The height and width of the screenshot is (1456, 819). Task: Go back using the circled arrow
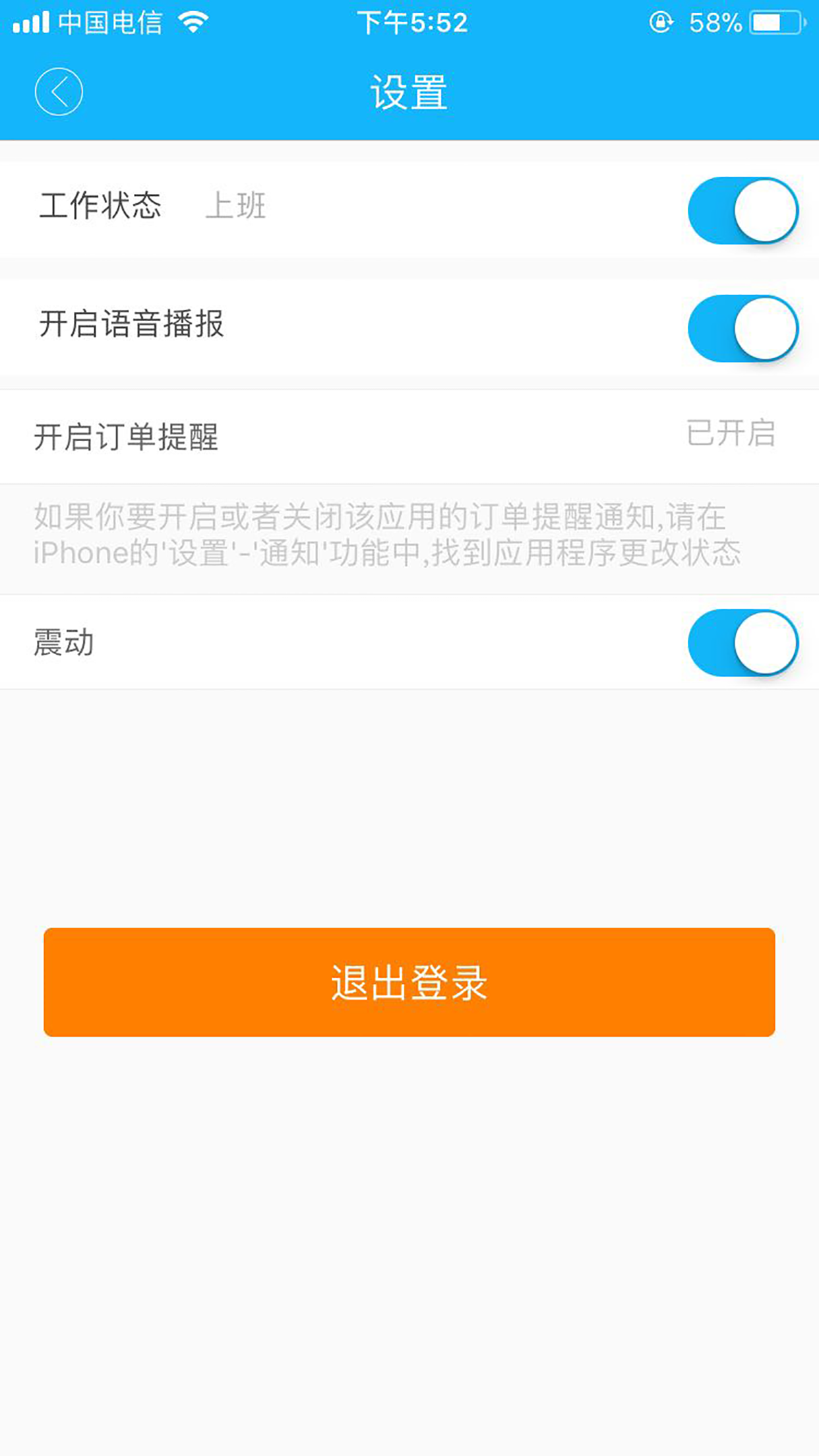59,92
